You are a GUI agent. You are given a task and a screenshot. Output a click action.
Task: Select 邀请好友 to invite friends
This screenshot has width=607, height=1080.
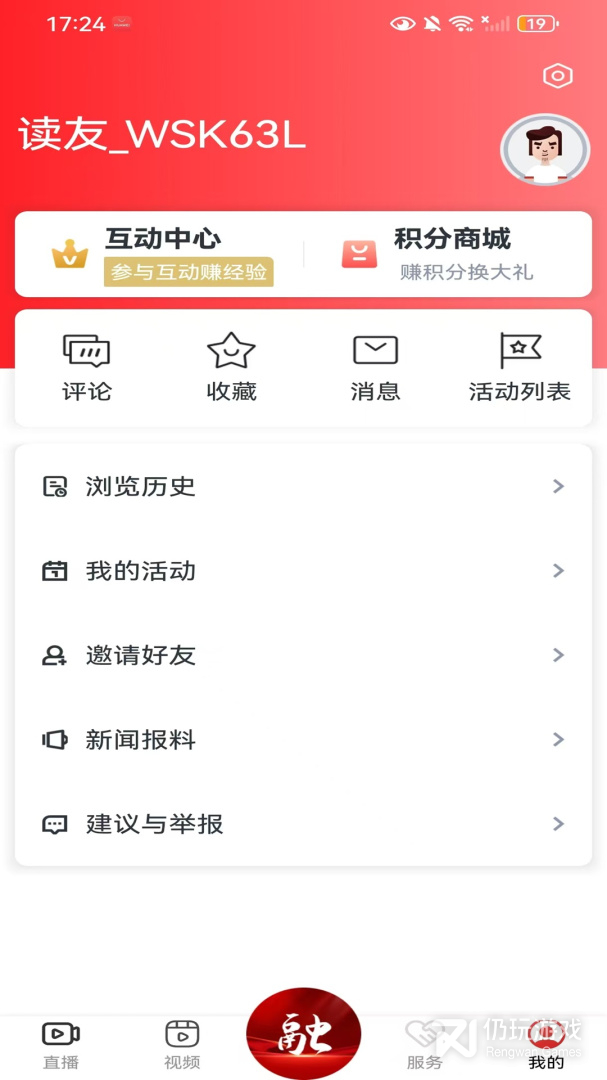click(x=303, y=656)
